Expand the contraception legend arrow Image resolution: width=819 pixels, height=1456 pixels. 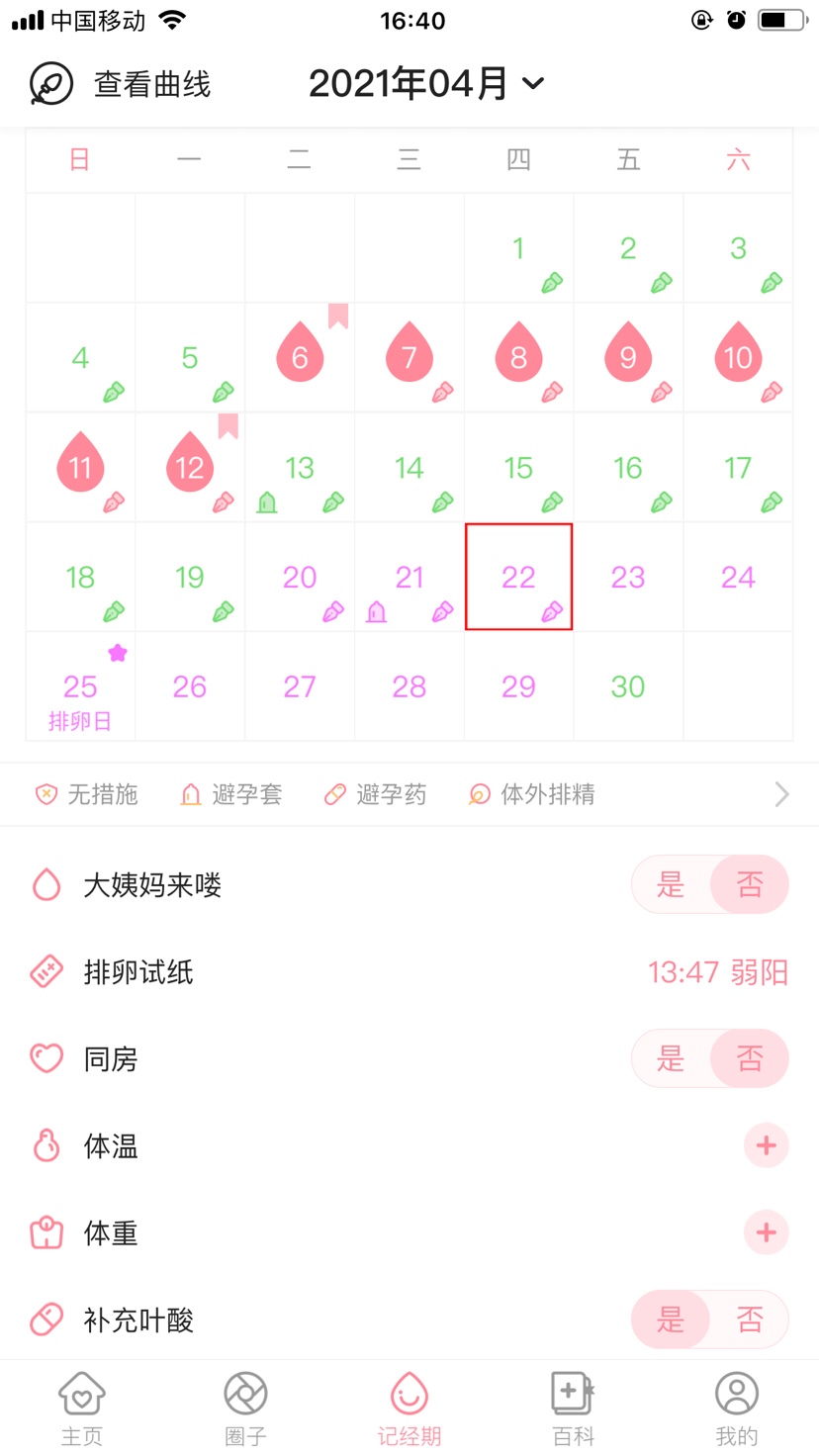(x=781, y=794)
